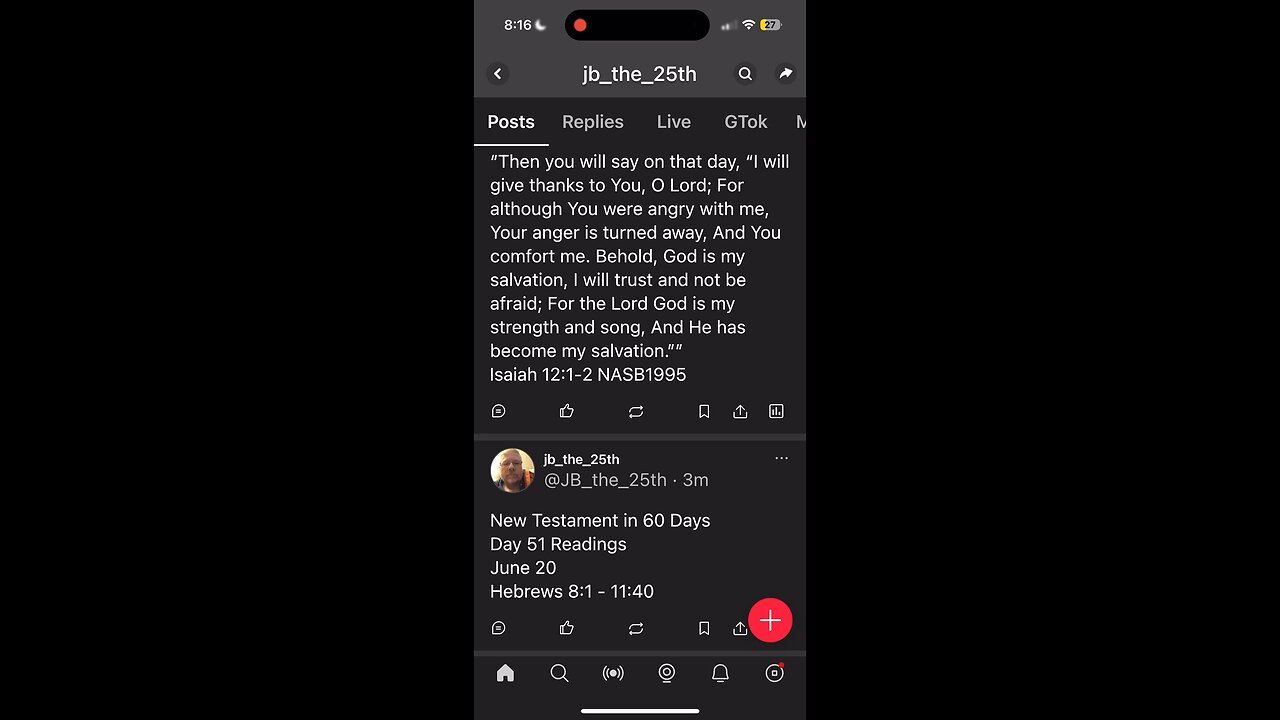Like the Isaiah 12:1-2 post

point(567,411)
